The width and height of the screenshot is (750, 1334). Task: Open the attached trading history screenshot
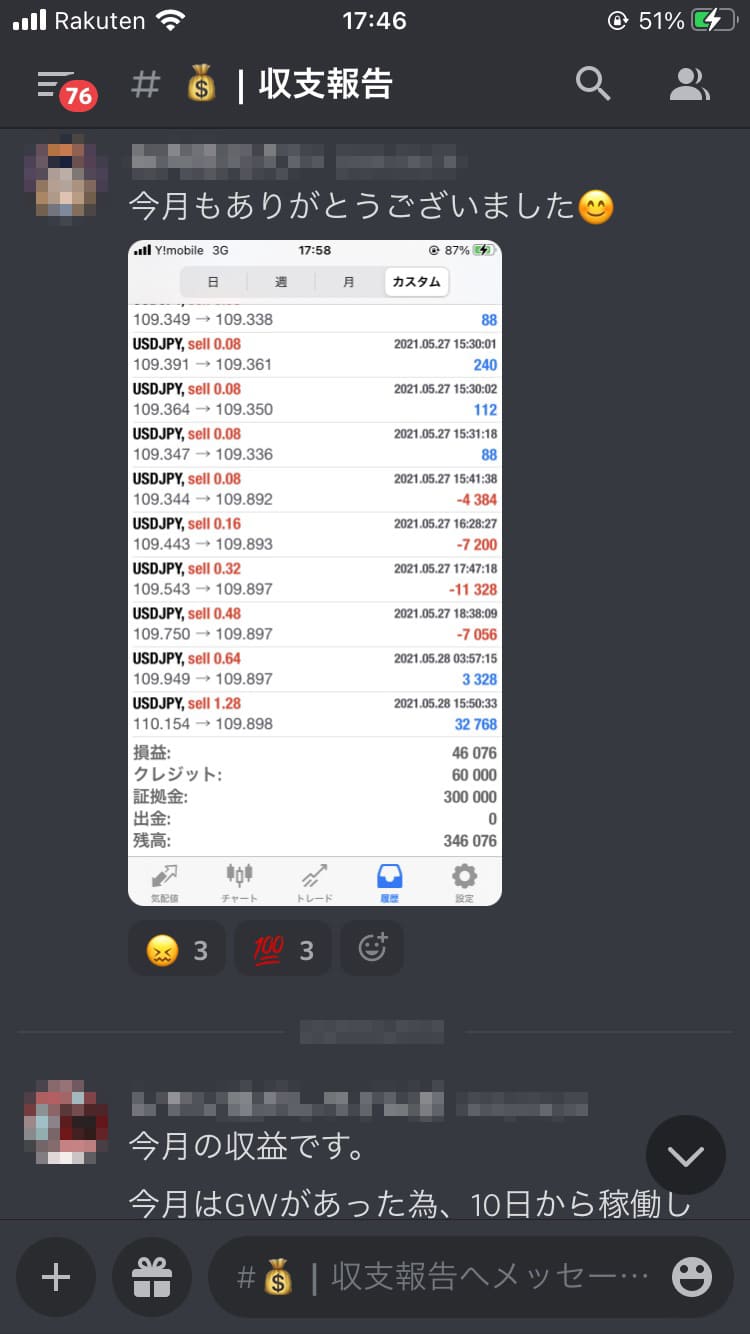[315, 573]
